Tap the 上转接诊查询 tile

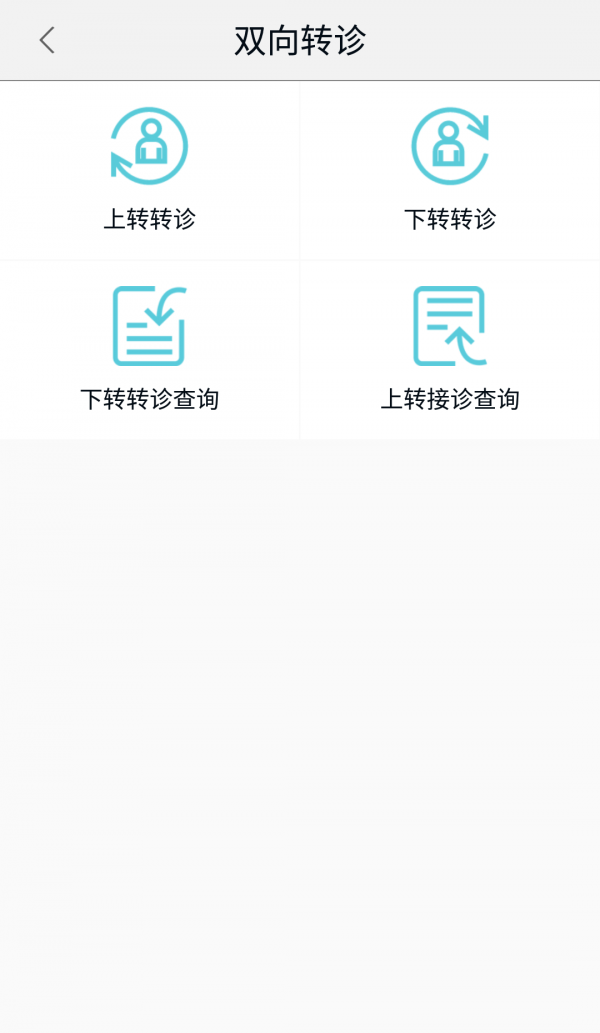[449, 349]
